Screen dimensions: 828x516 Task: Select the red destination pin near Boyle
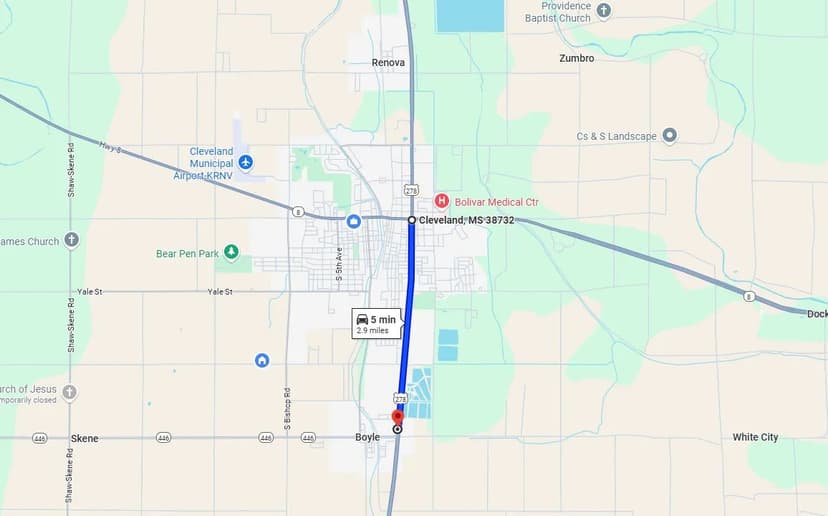point(396,417)
